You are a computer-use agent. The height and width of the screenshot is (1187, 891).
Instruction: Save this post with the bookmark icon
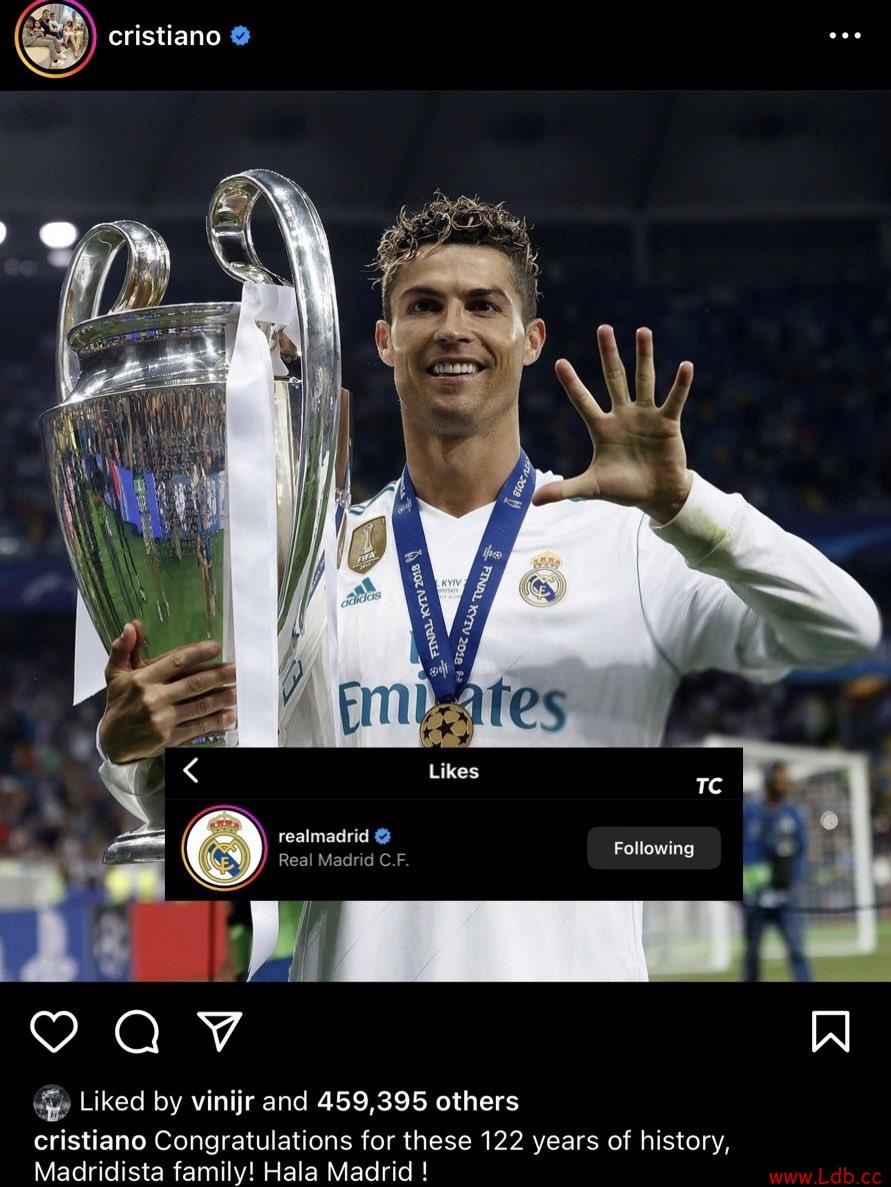tap(830, 1031)
